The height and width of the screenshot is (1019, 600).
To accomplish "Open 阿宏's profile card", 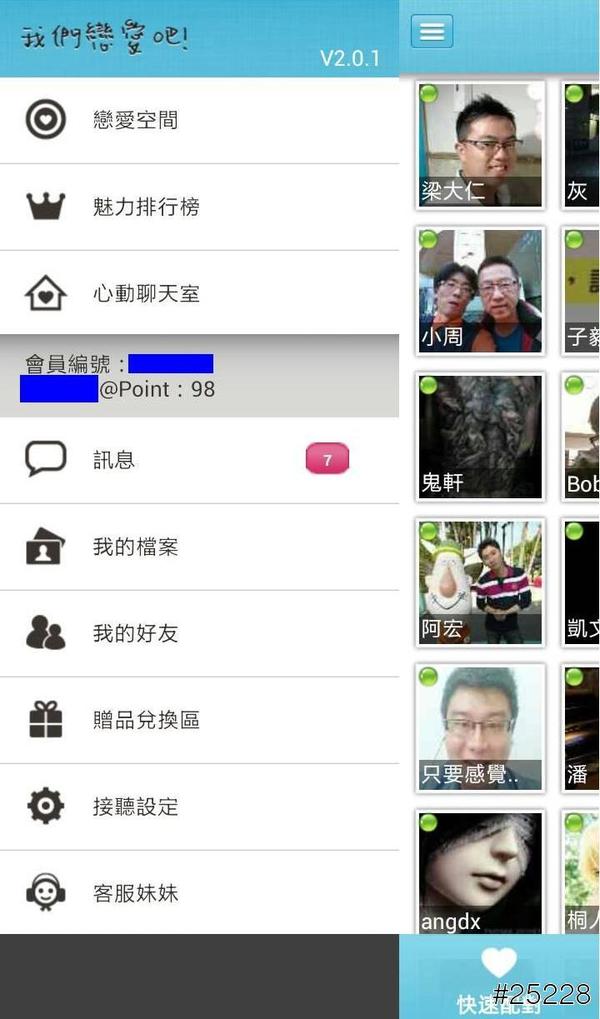I will pos(480,582).
